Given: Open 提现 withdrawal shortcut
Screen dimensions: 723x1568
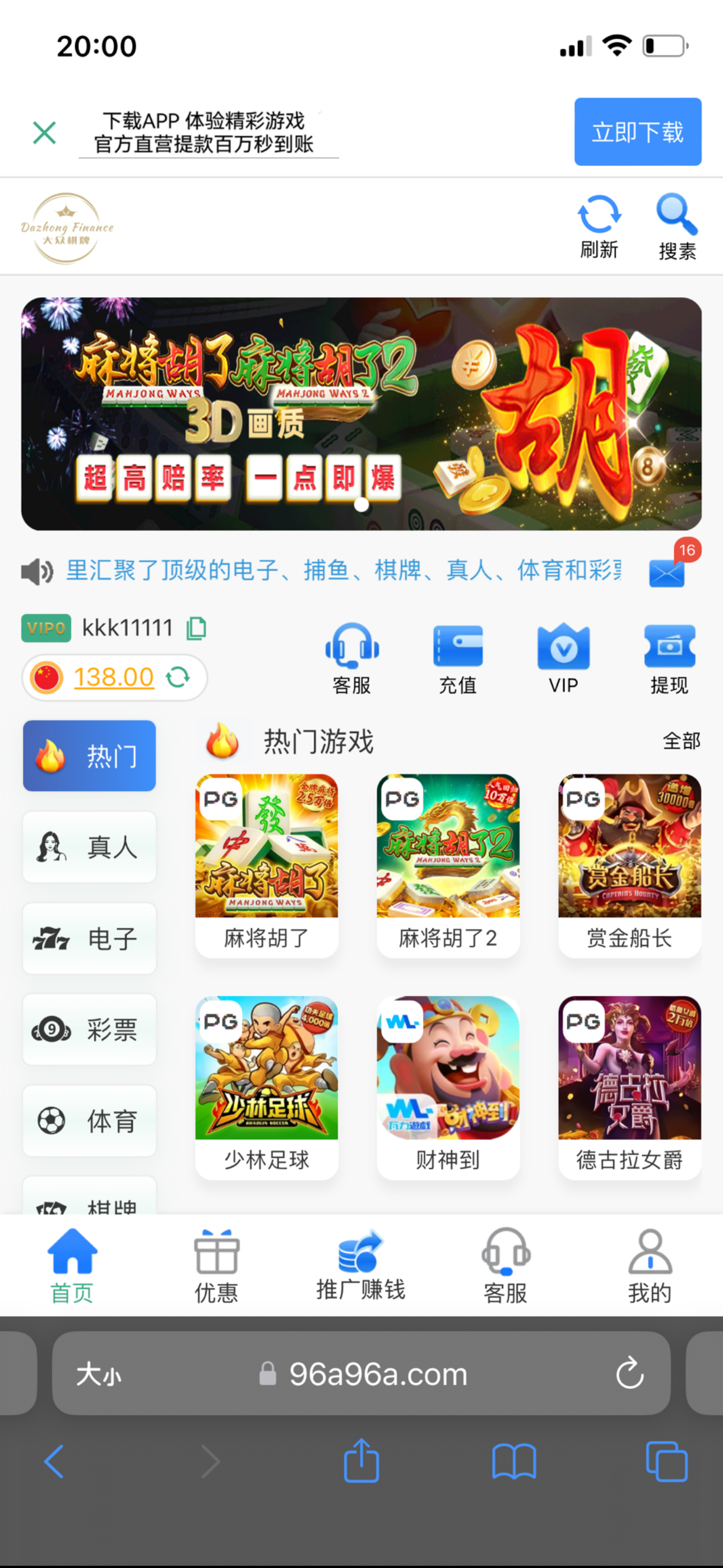Looking at the screenshot, I should [669, 657].
